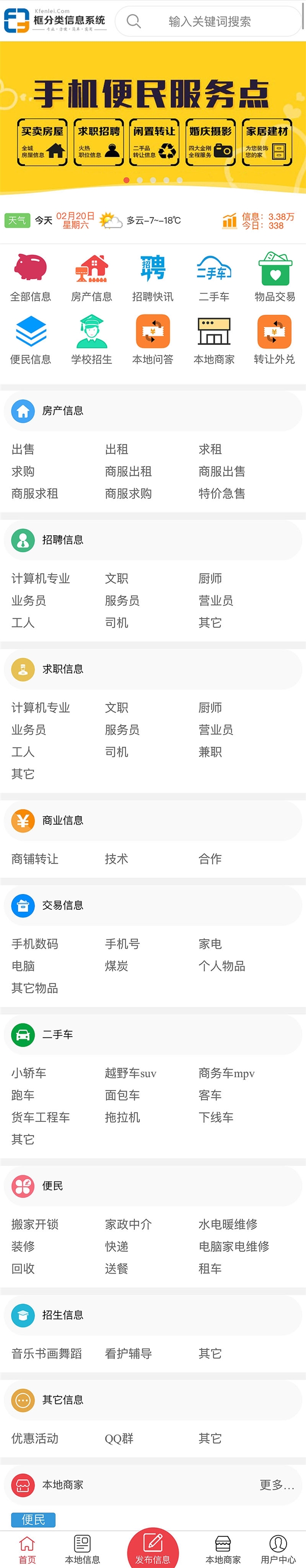Open 学校招生 shortcut

tap(91, 340)
